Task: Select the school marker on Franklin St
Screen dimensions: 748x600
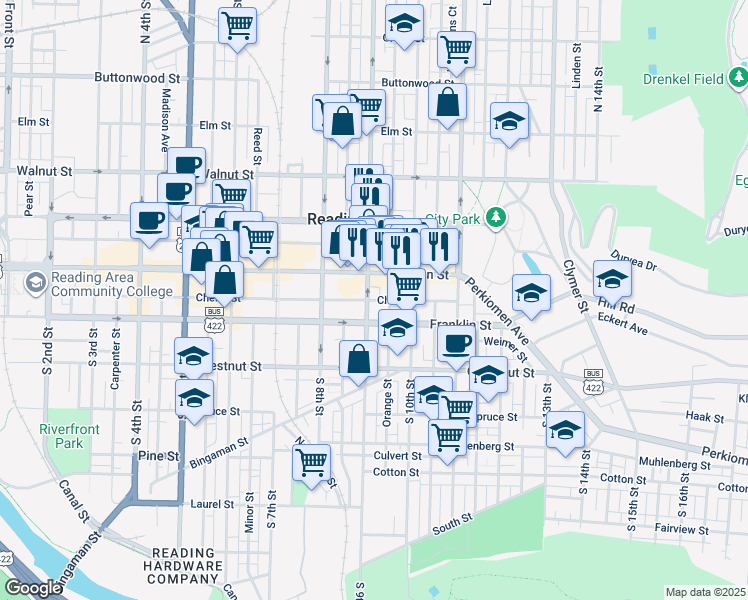Action: tap(397, 329)
